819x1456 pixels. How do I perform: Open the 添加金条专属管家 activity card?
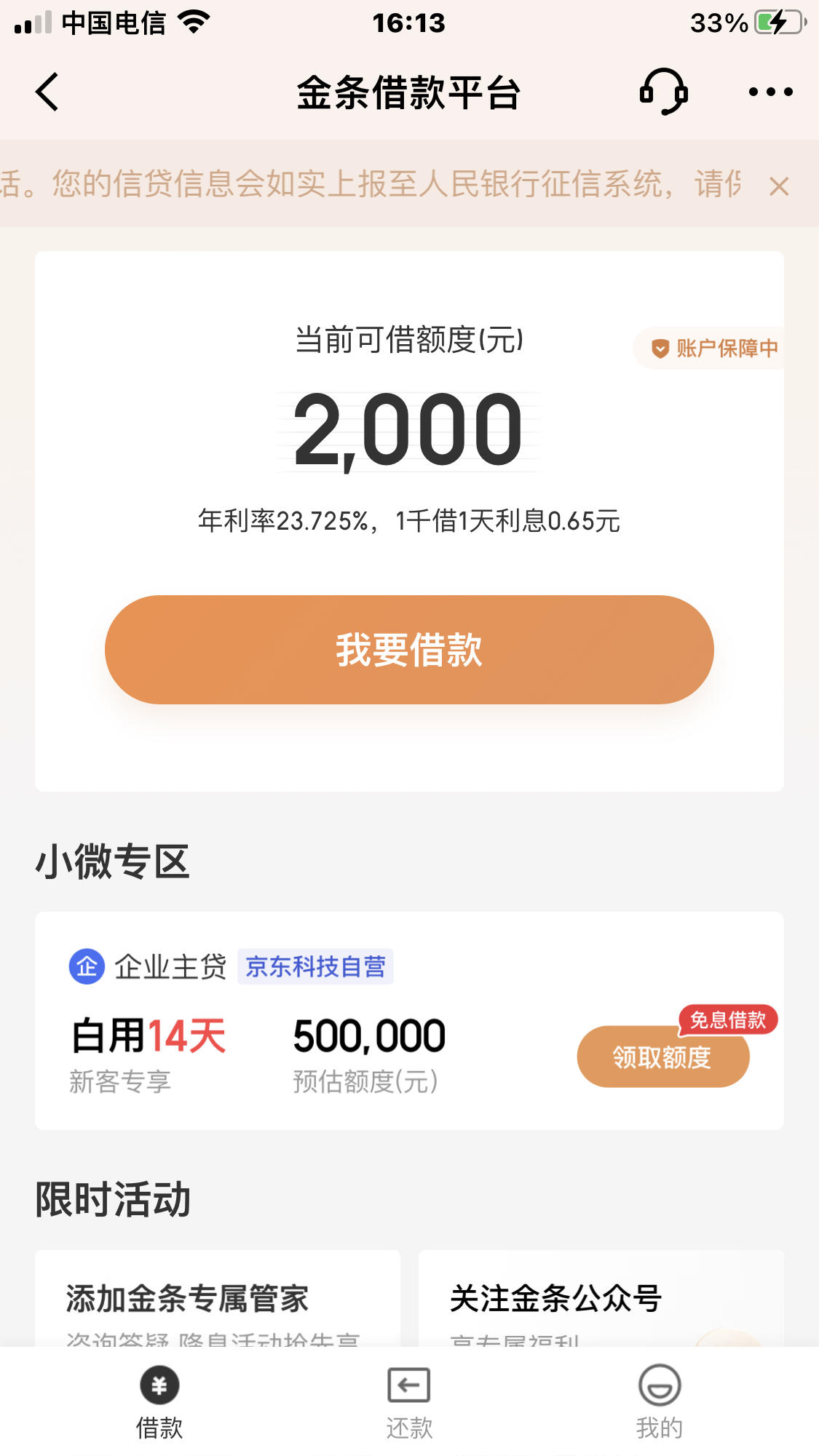[218, 1298]
